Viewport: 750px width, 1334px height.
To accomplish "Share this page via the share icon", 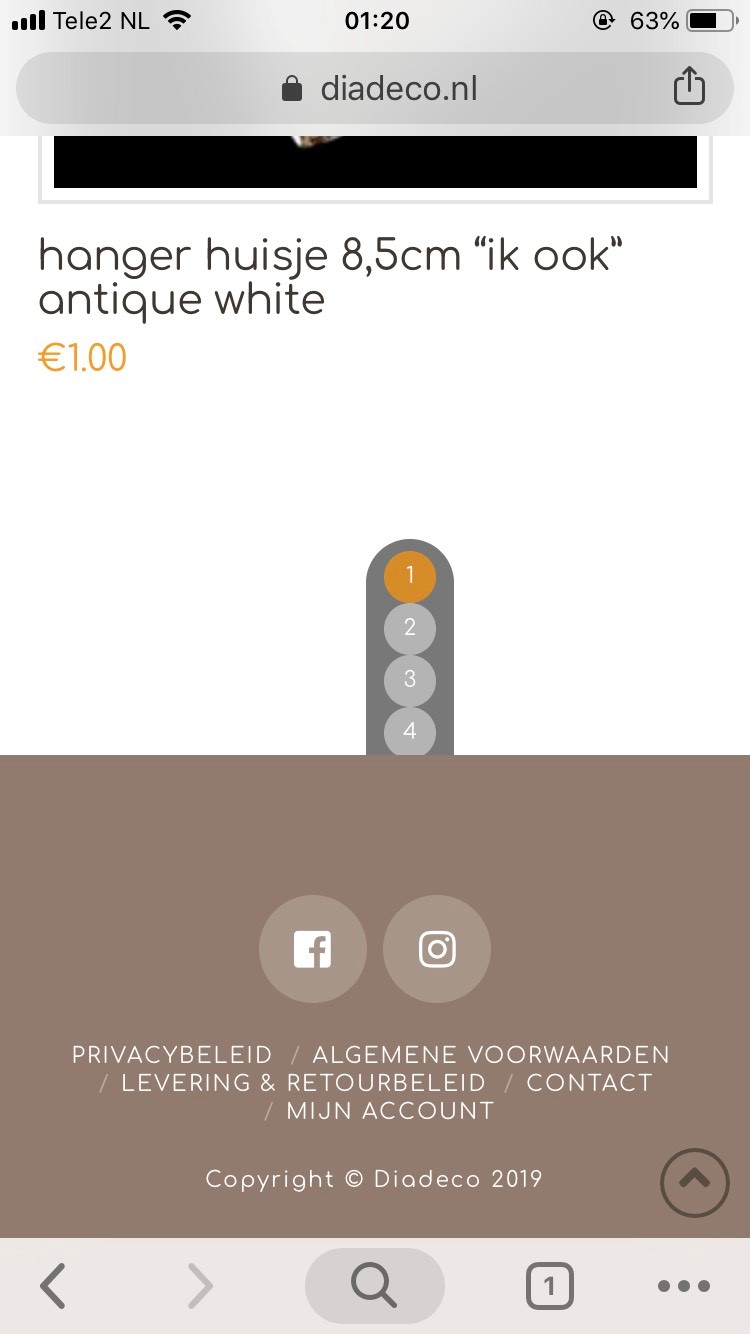I will point(689,86).
